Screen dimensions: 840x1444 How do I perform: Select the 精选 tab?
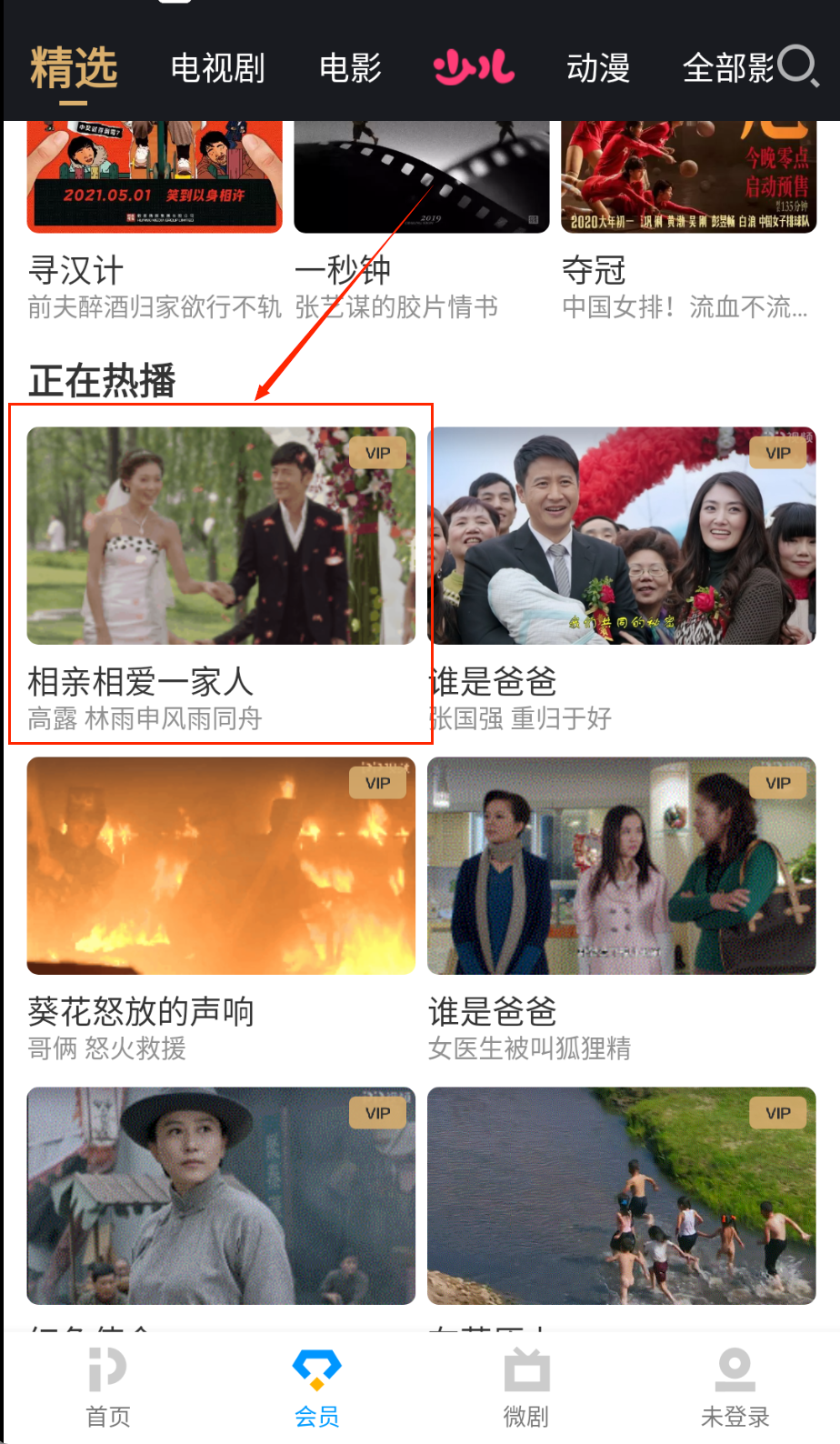74,68
